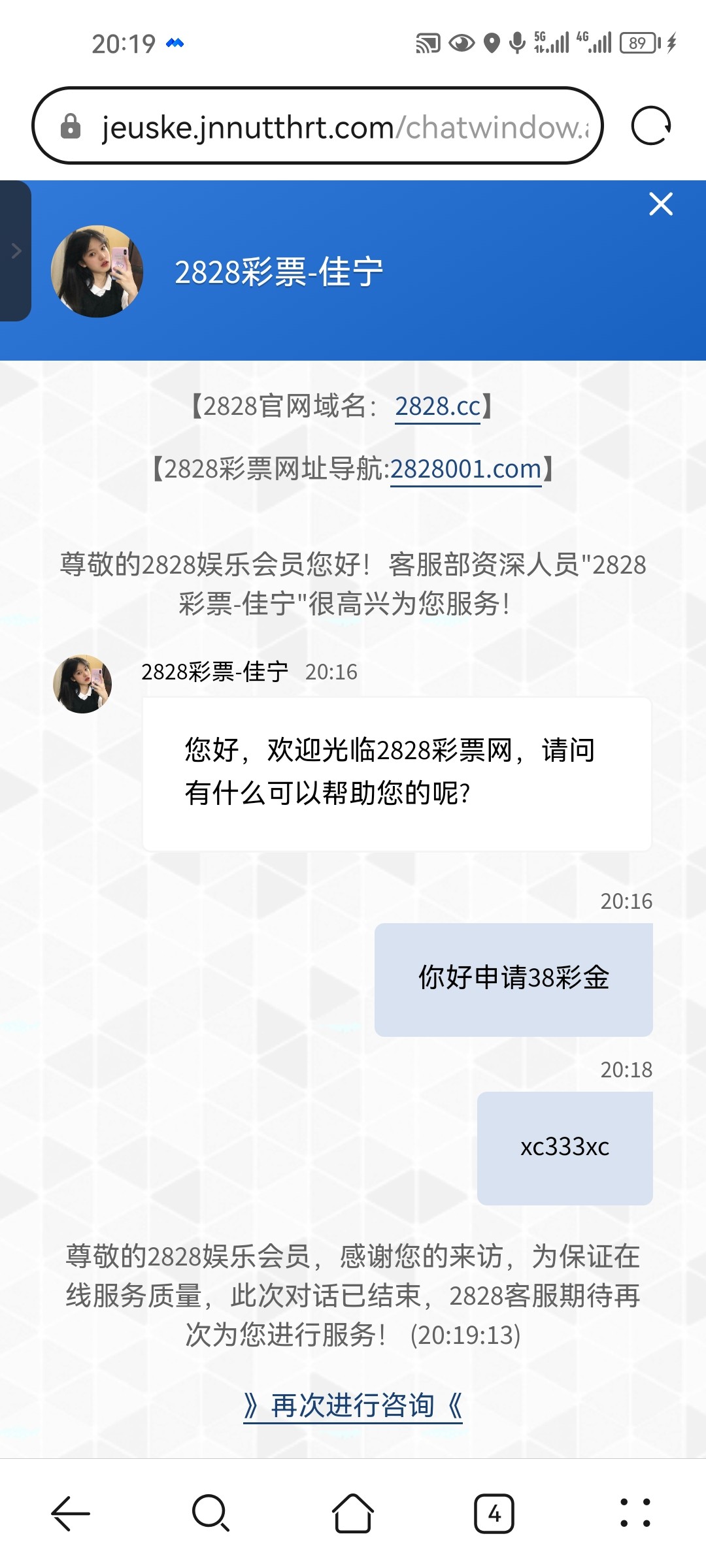Open the tab switcher showing 4 tabs
The height and width of the screenshot is (1568, 706).
point(494,1513)
